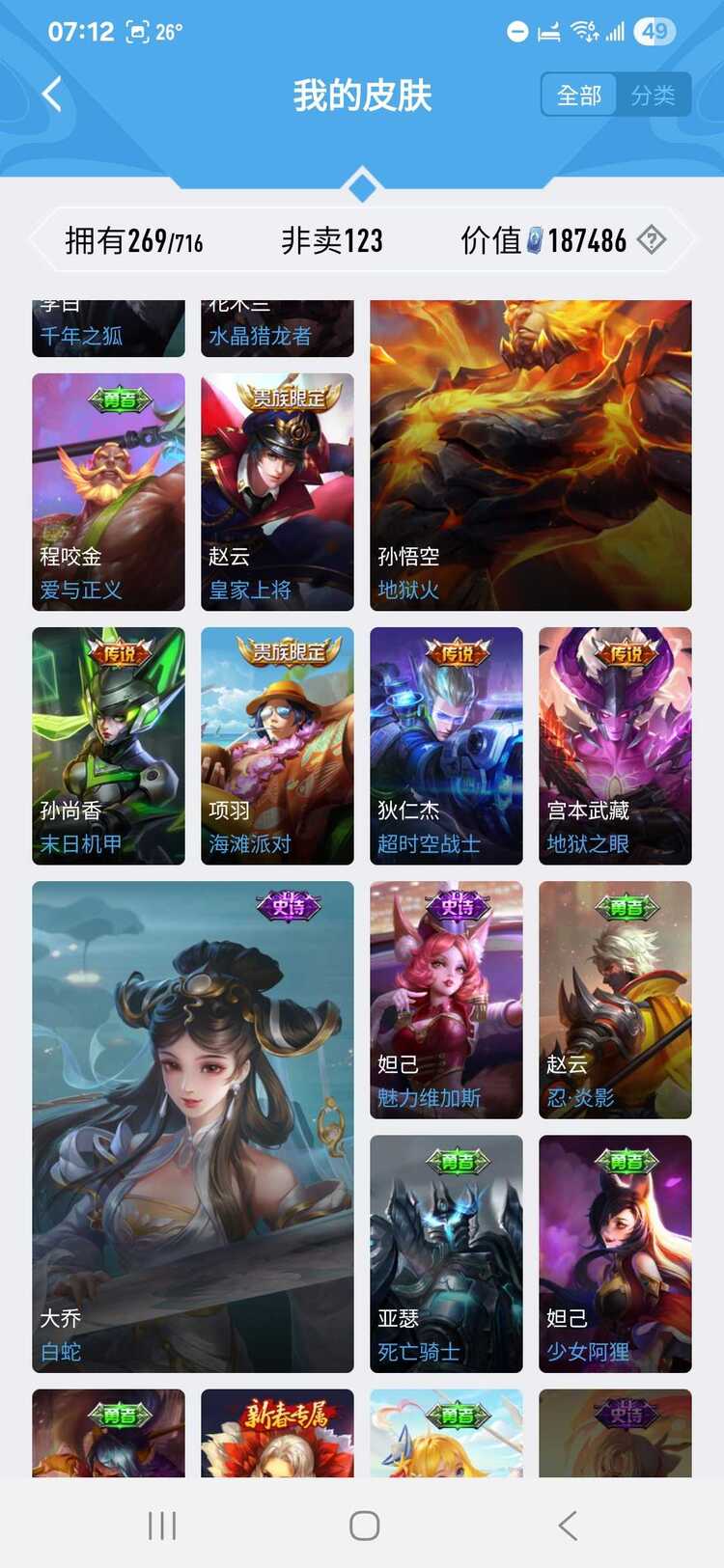View 宫本武藏 地狱之眼 skin
Viewport: 724px width, 1568px height.
[615, 746]
